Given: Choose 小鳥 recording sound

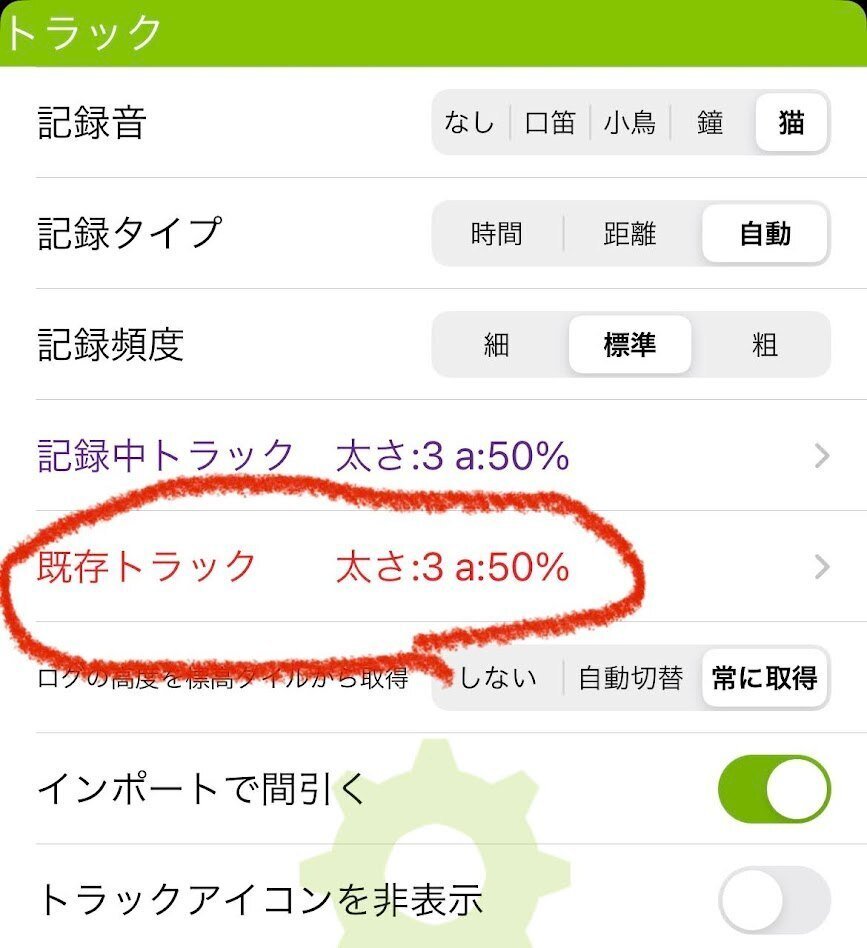Looking at the screenshot, I should (x=630, y=123).
